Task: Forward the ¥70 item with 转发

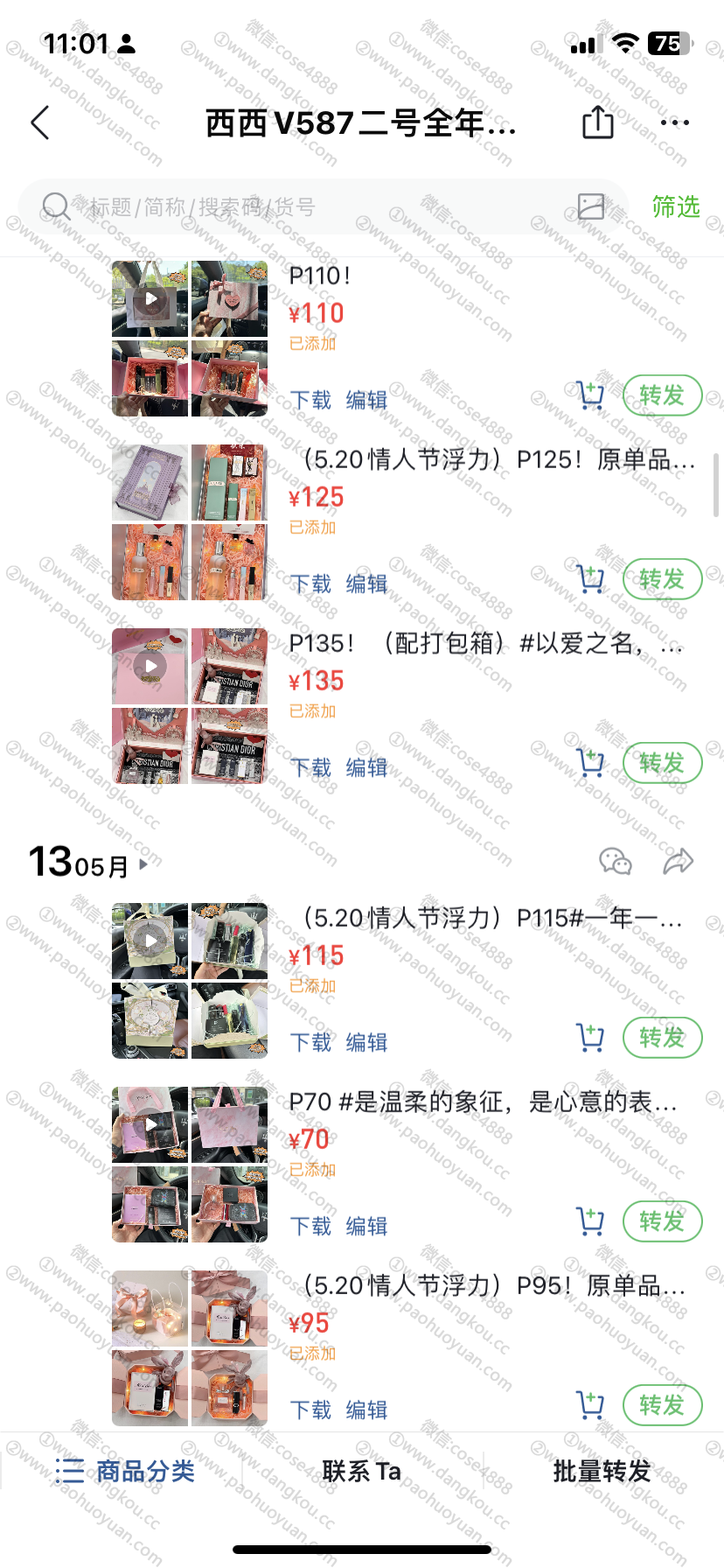Action: click(x=662, y=1221)
